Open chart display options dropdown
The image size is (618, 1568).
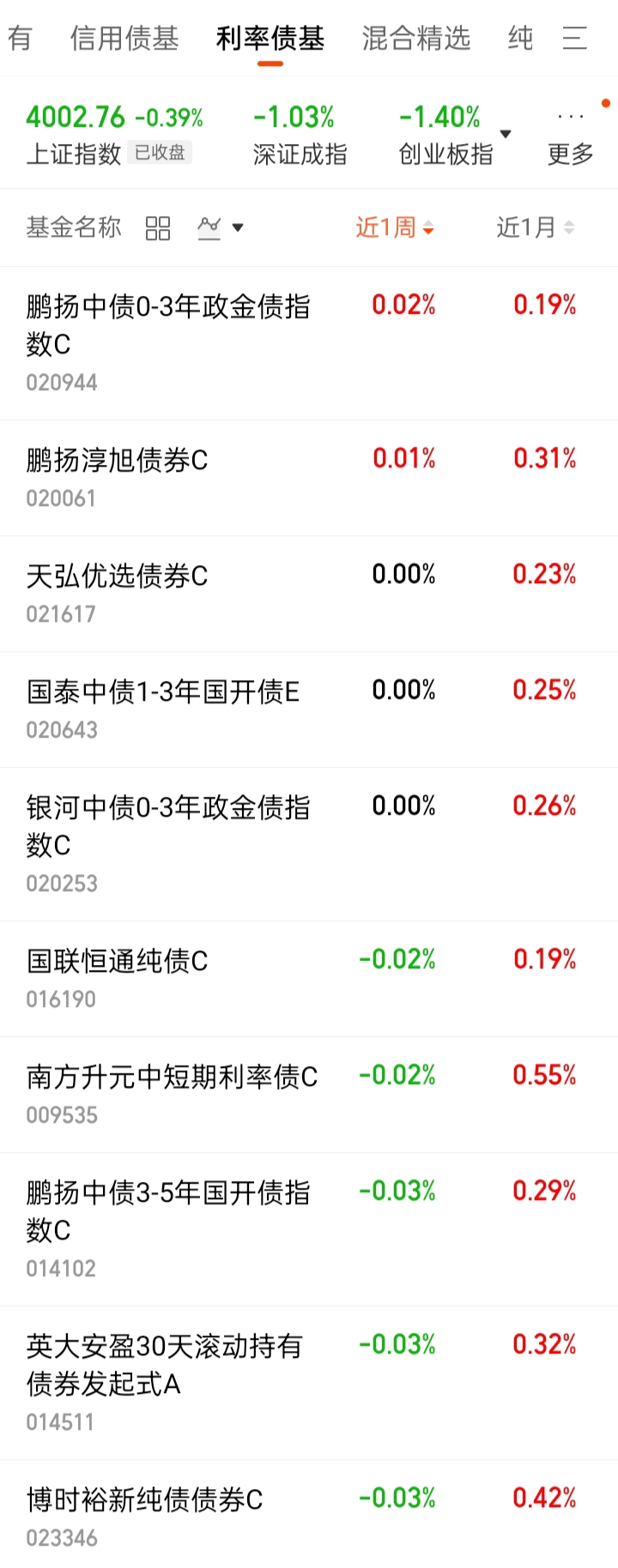[x=221, y=227]
